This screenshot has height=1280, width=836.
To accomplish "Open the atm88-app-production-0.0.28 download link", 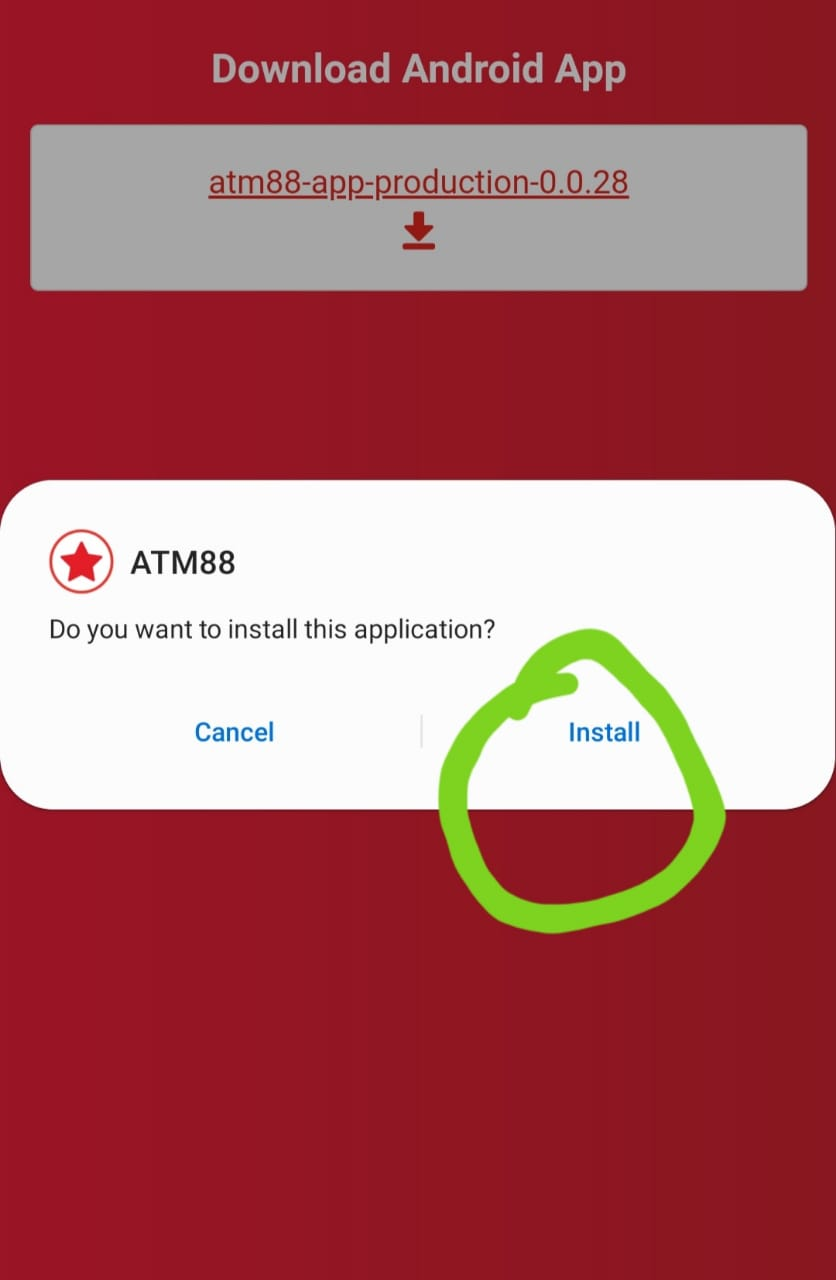I will click(418, 184).
